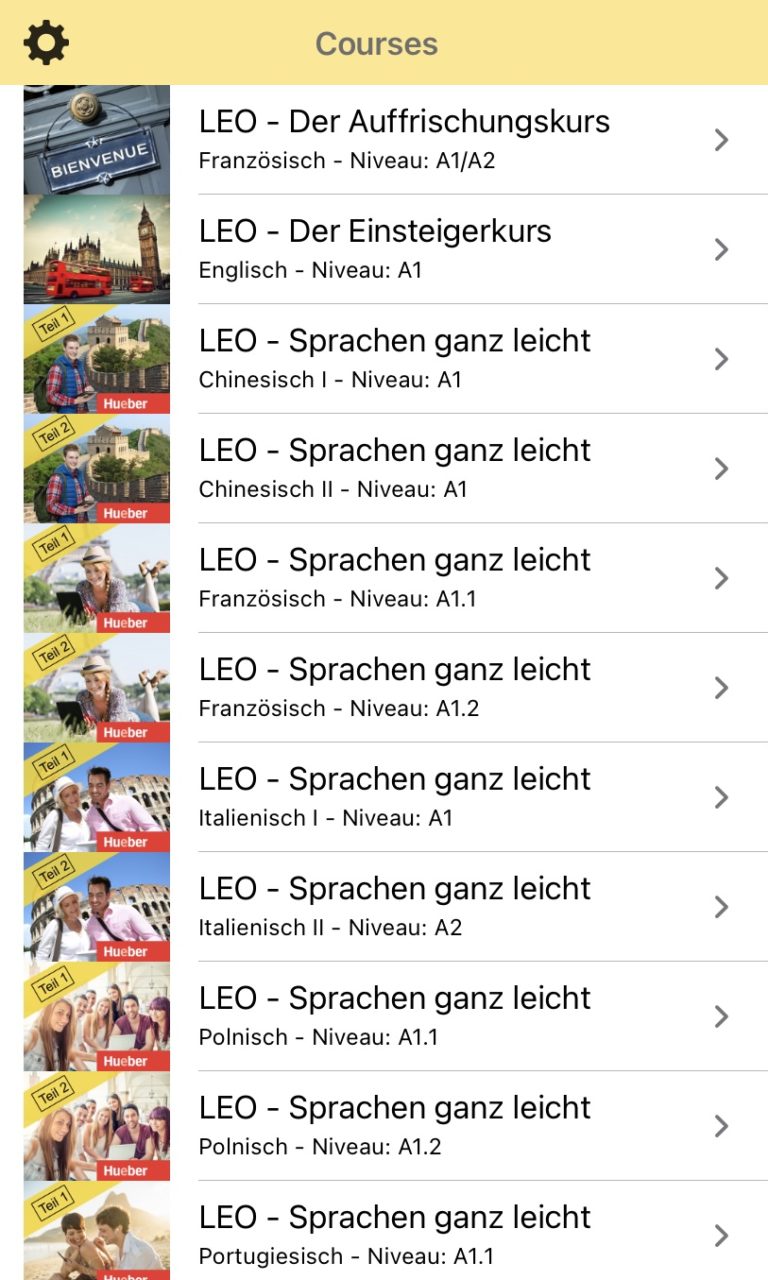
Task: Open the settings gear icon
Action: [41, 41]
